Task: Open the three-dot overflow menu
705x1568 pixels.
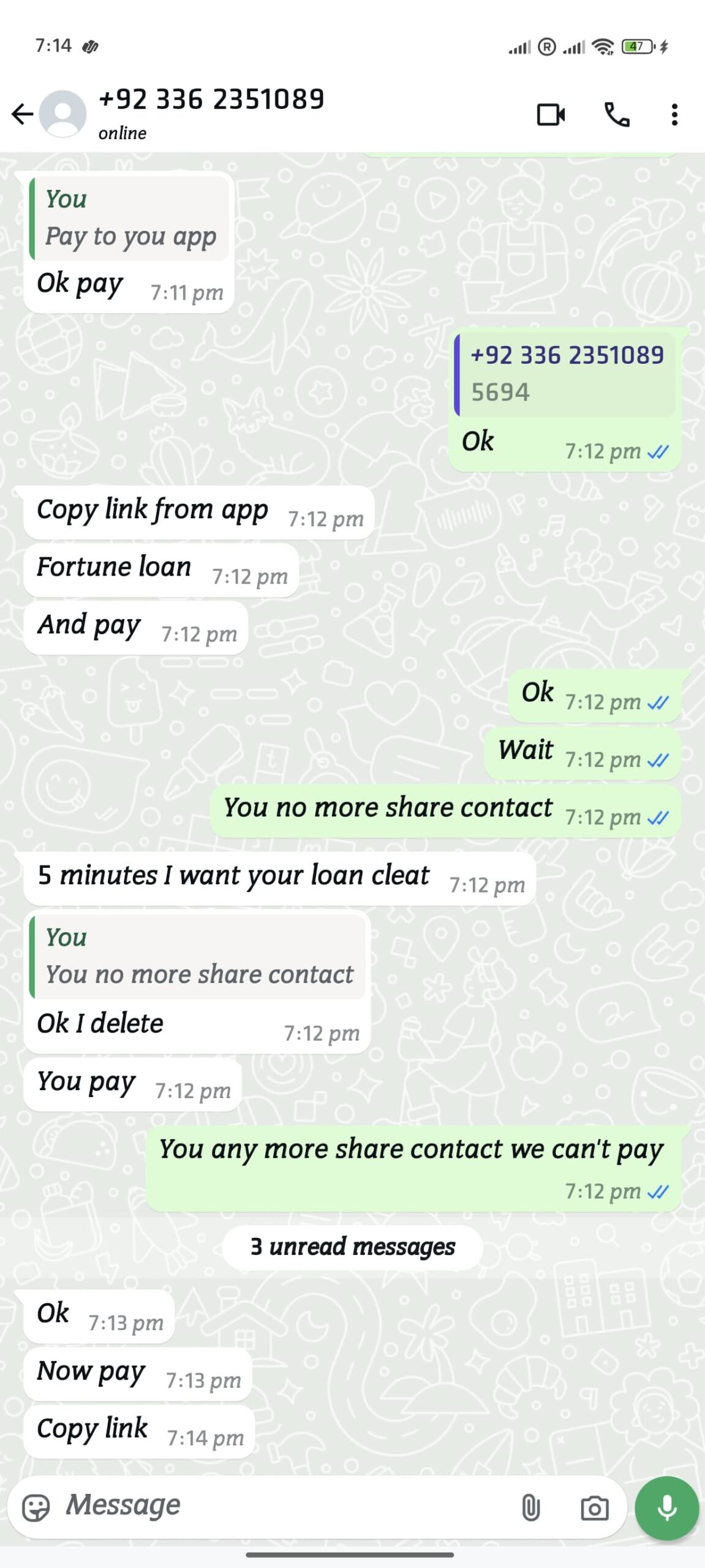Action: click(x=674, y=115)
